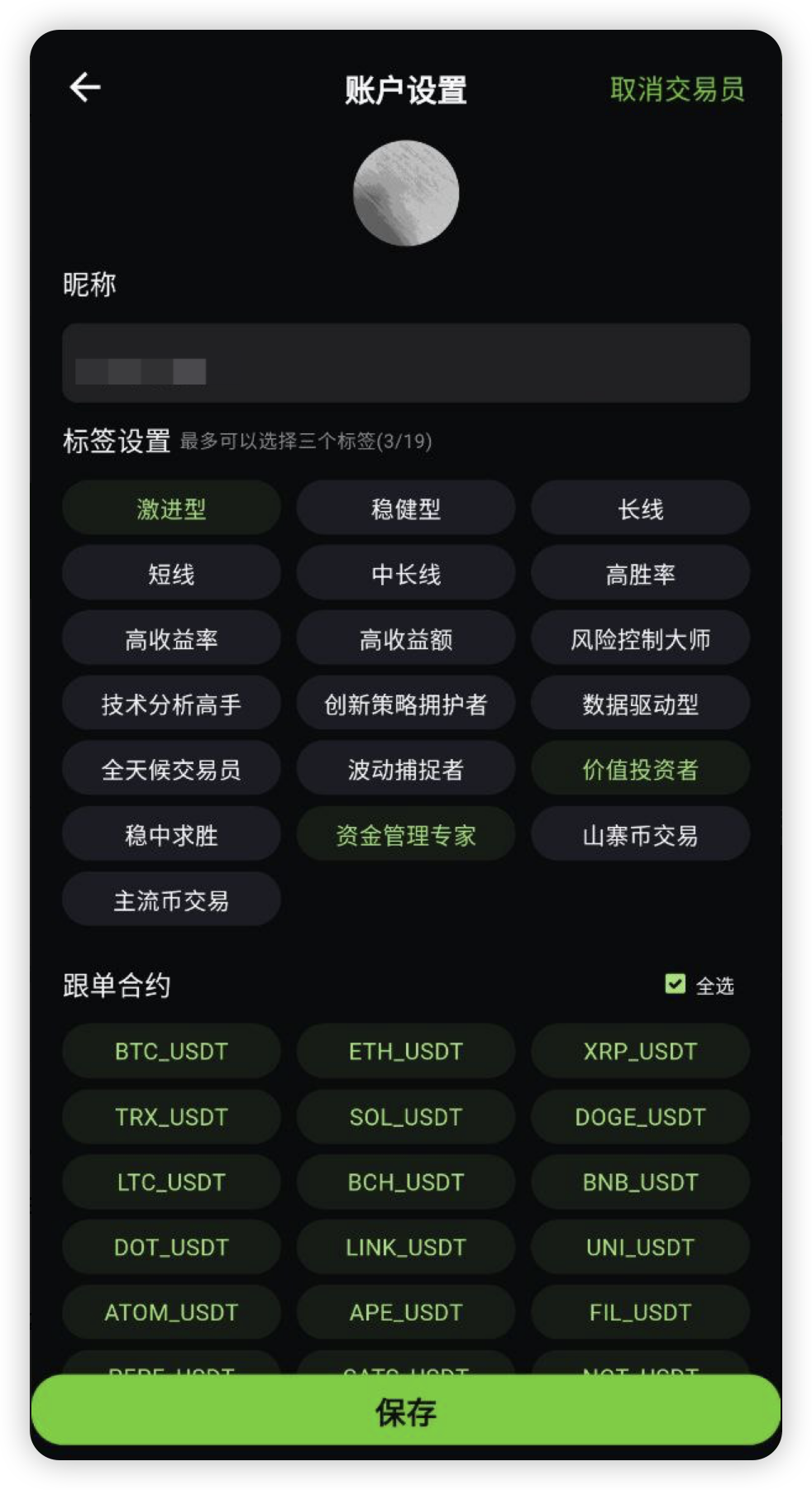Change the profile avatar
Viewport: 812px width, 1490px height.
[x=405, y=193]
